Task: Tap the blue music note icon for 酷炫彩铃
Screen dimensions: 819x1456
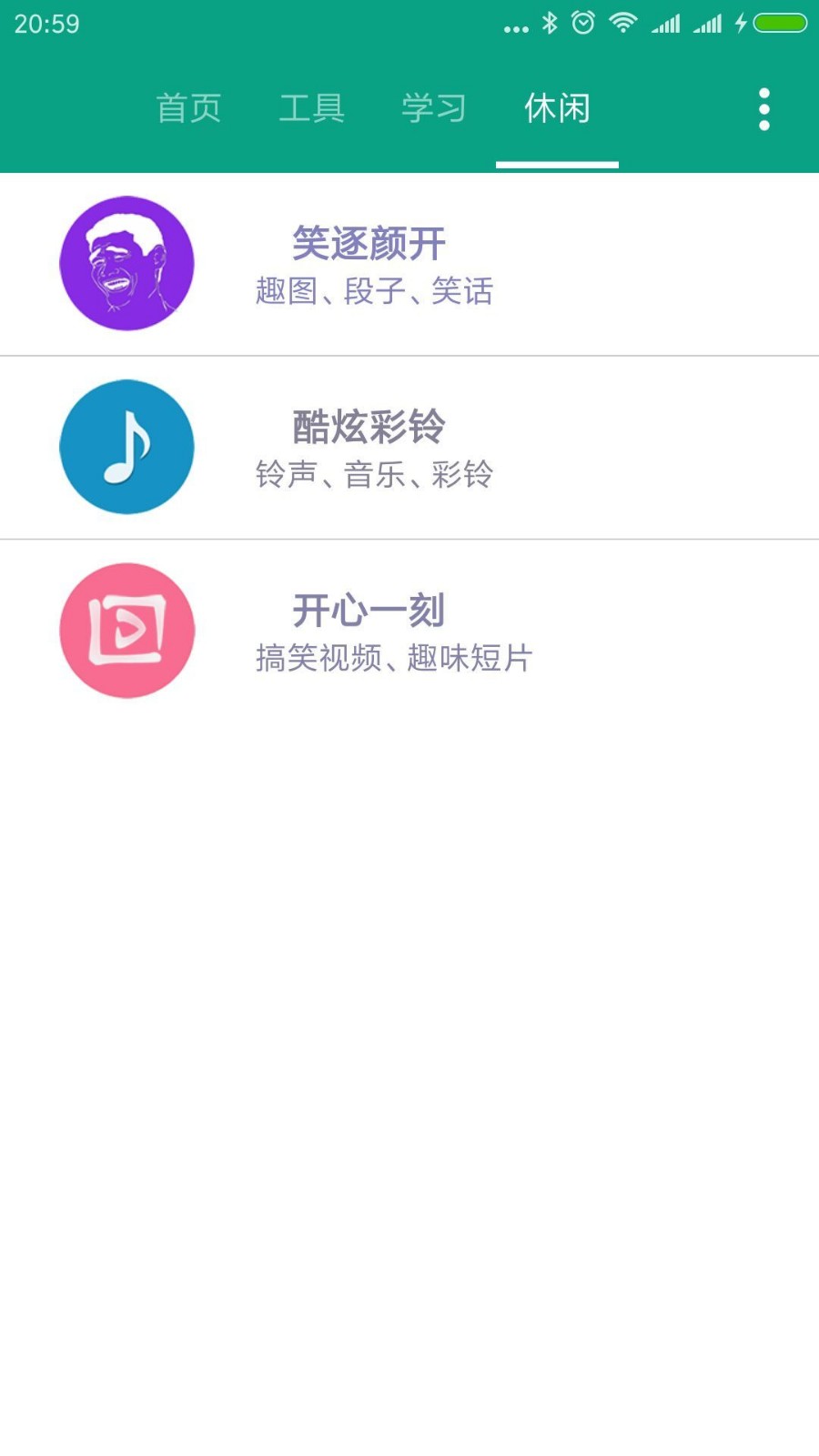Action: (126, 447)
